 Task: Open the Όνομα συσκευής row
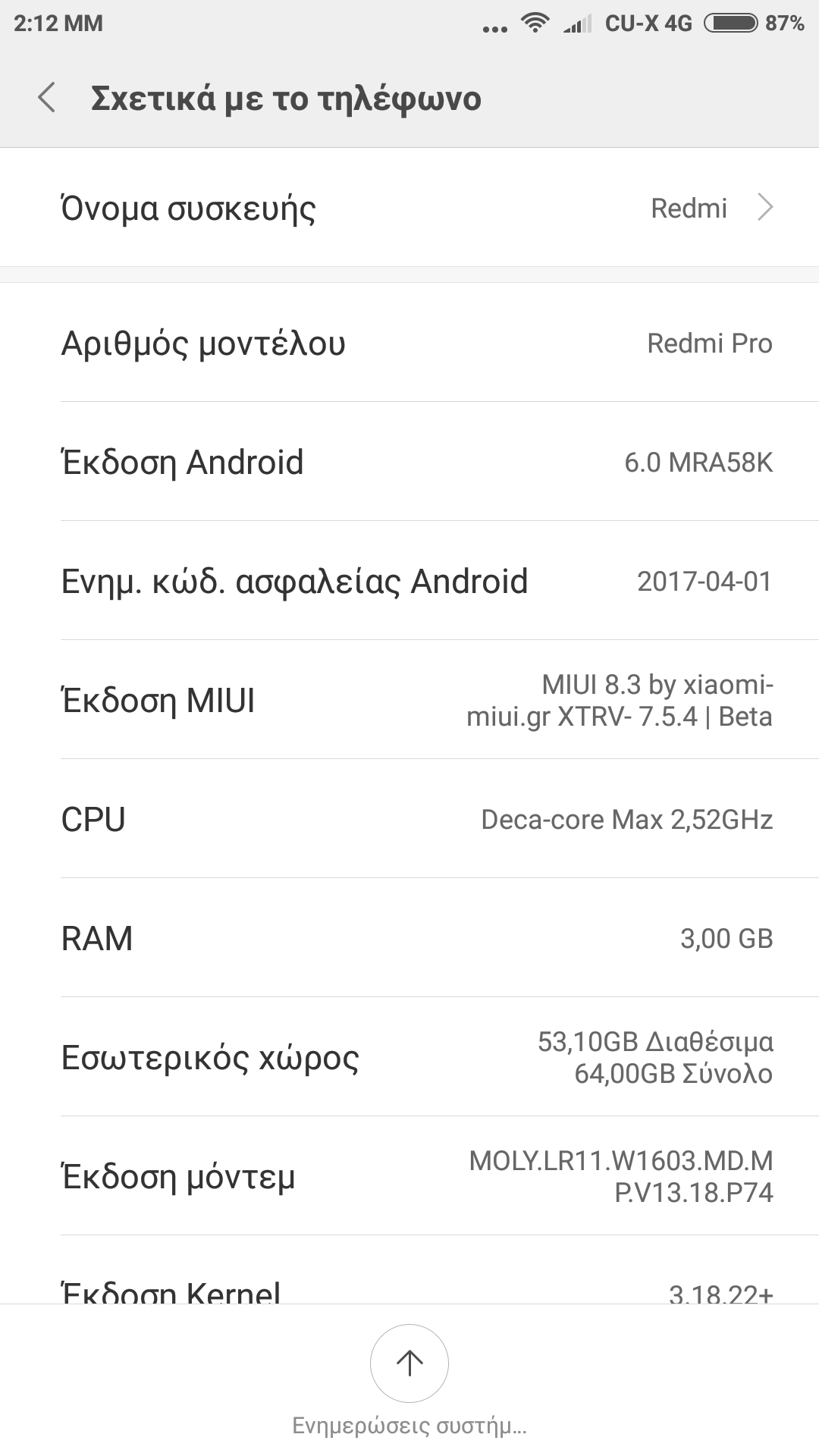pyautogui.click(x=409, y=208)
